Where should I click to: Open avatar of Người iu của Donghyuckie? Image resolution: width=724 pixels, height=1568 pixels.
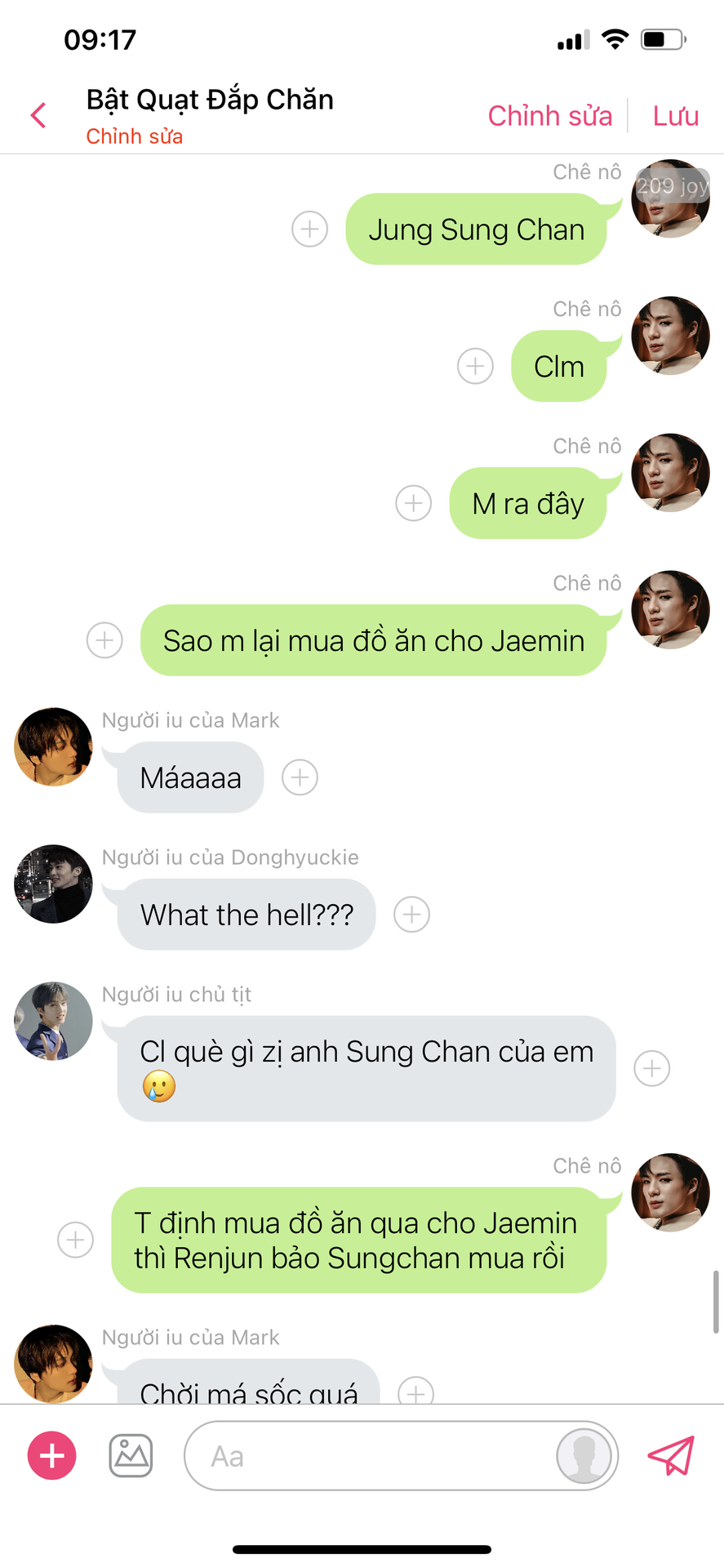(x=54, y=884)
